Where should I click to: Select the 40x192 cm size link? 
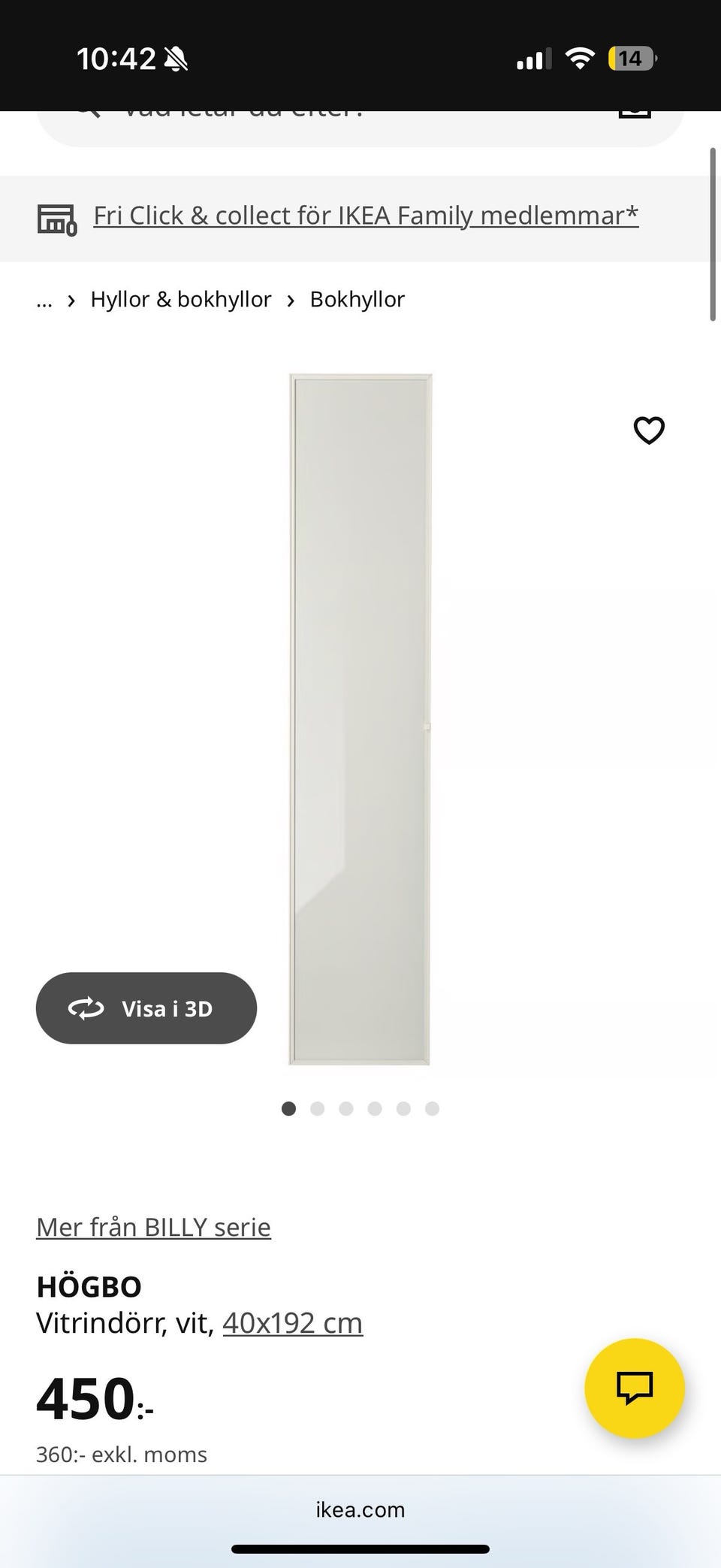[292, 1323]
